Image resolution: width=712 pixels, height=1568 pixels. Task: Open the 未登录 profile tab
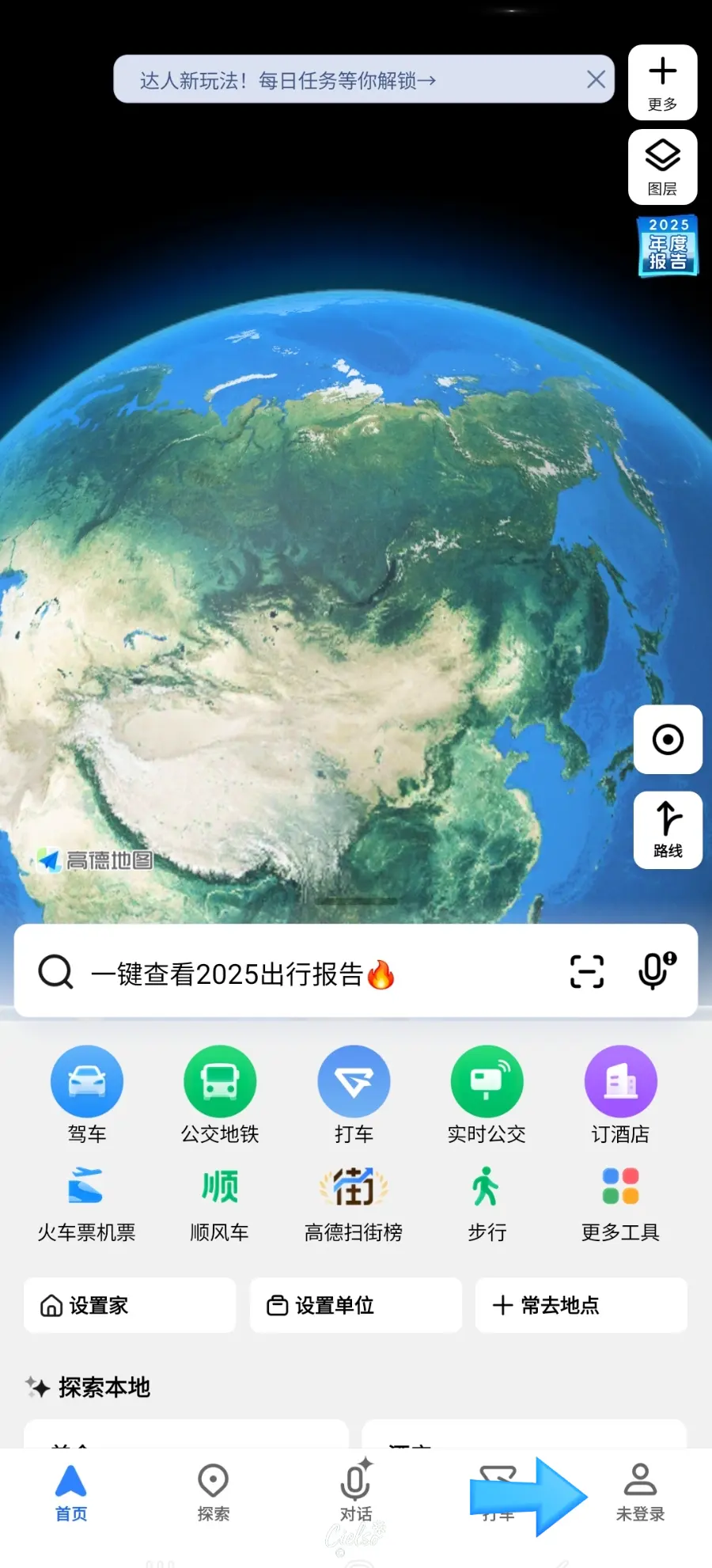click(640, 1493)
